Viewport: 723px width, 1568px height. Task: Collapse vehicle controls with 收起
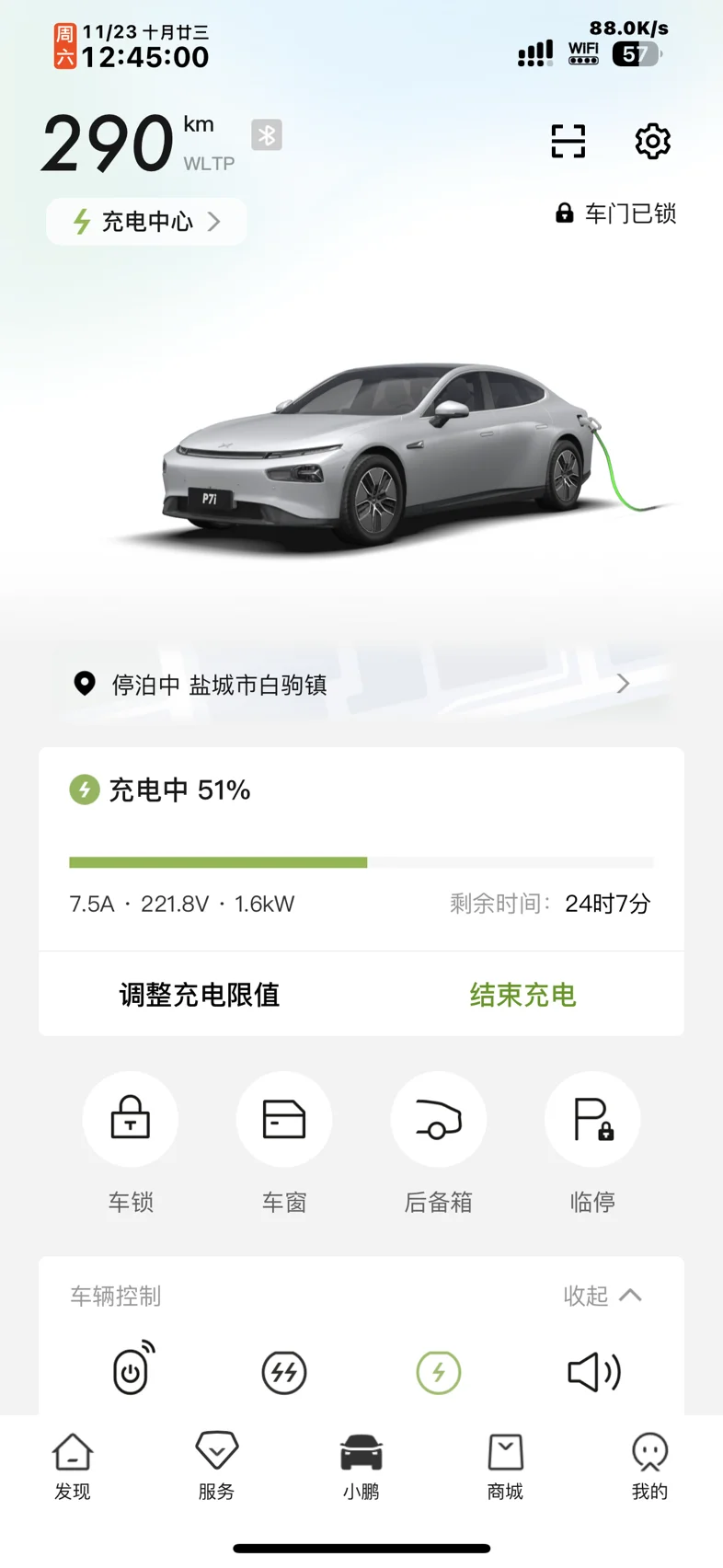[602, 1296]
